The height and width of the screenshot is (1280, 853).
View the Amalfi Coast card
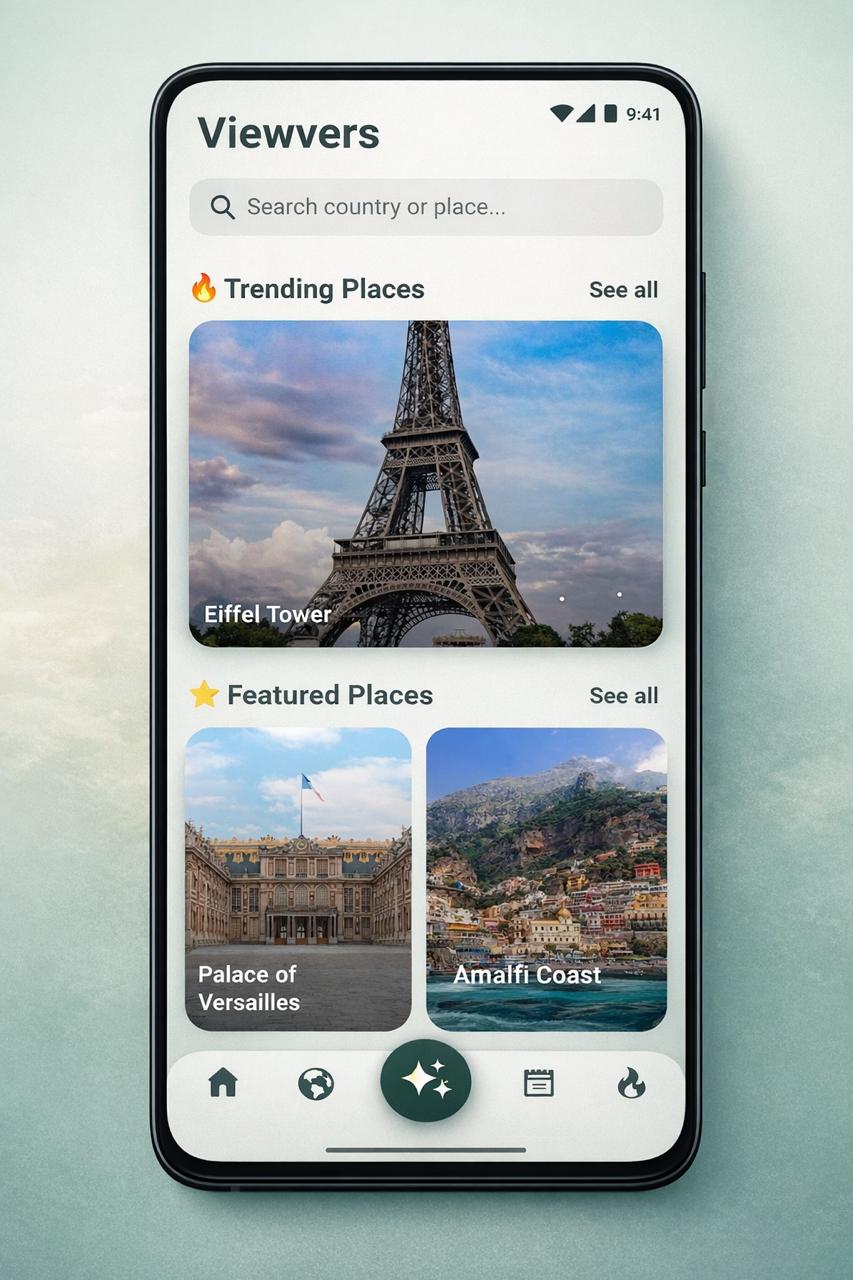[546, 878]
